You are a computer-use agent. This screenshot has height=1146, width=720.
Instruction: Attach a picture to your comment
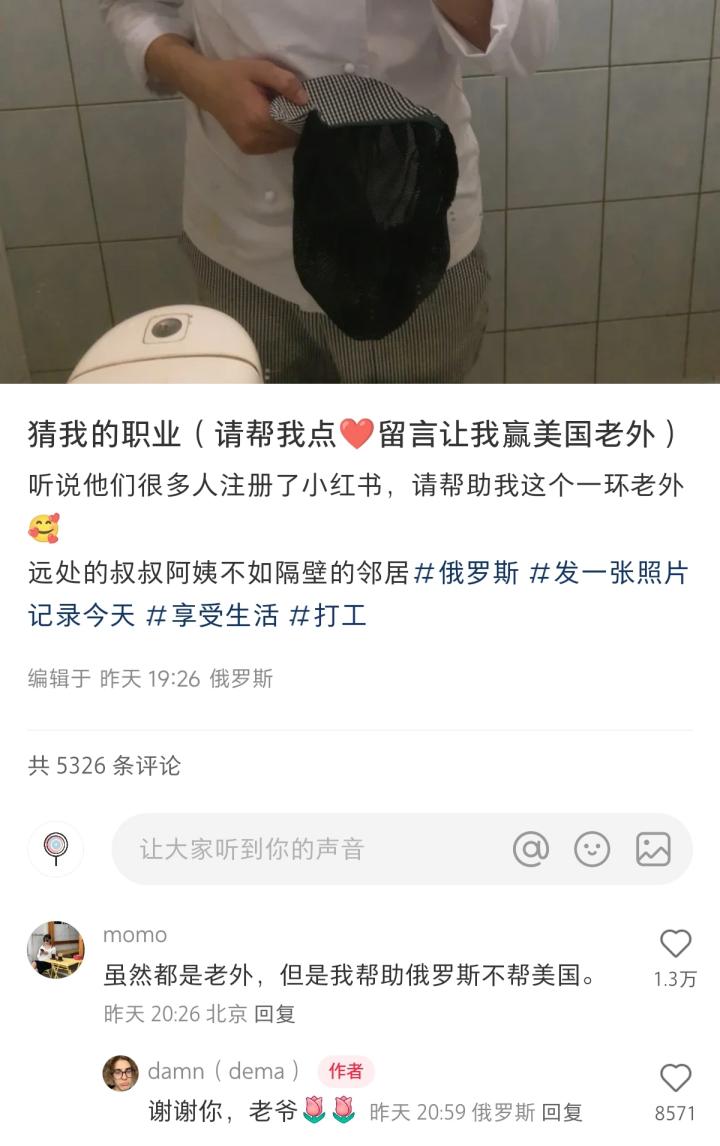[x=653, y=849]
